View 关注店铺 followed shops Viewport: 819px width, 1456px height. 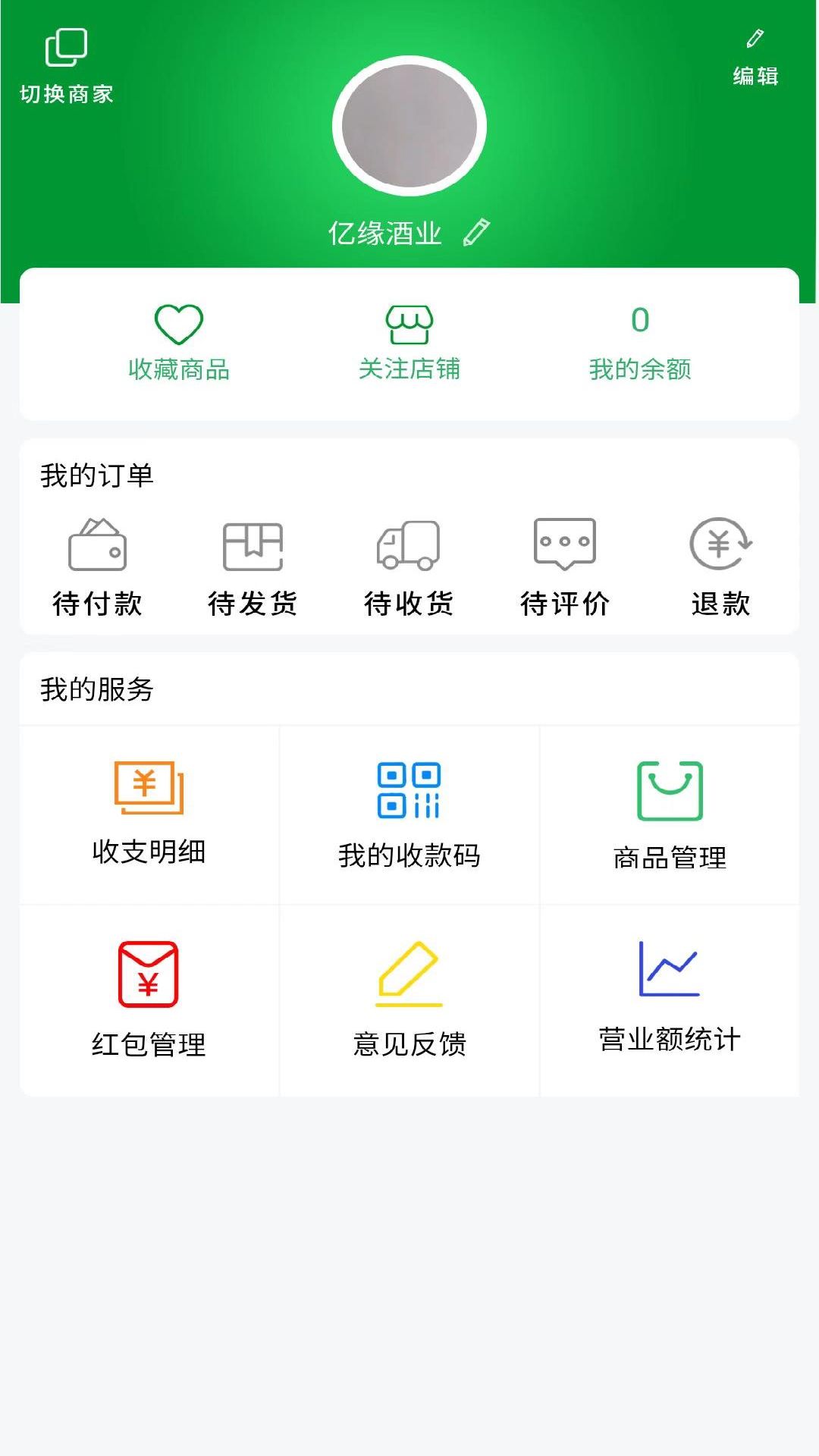click(x=409, y=343)
